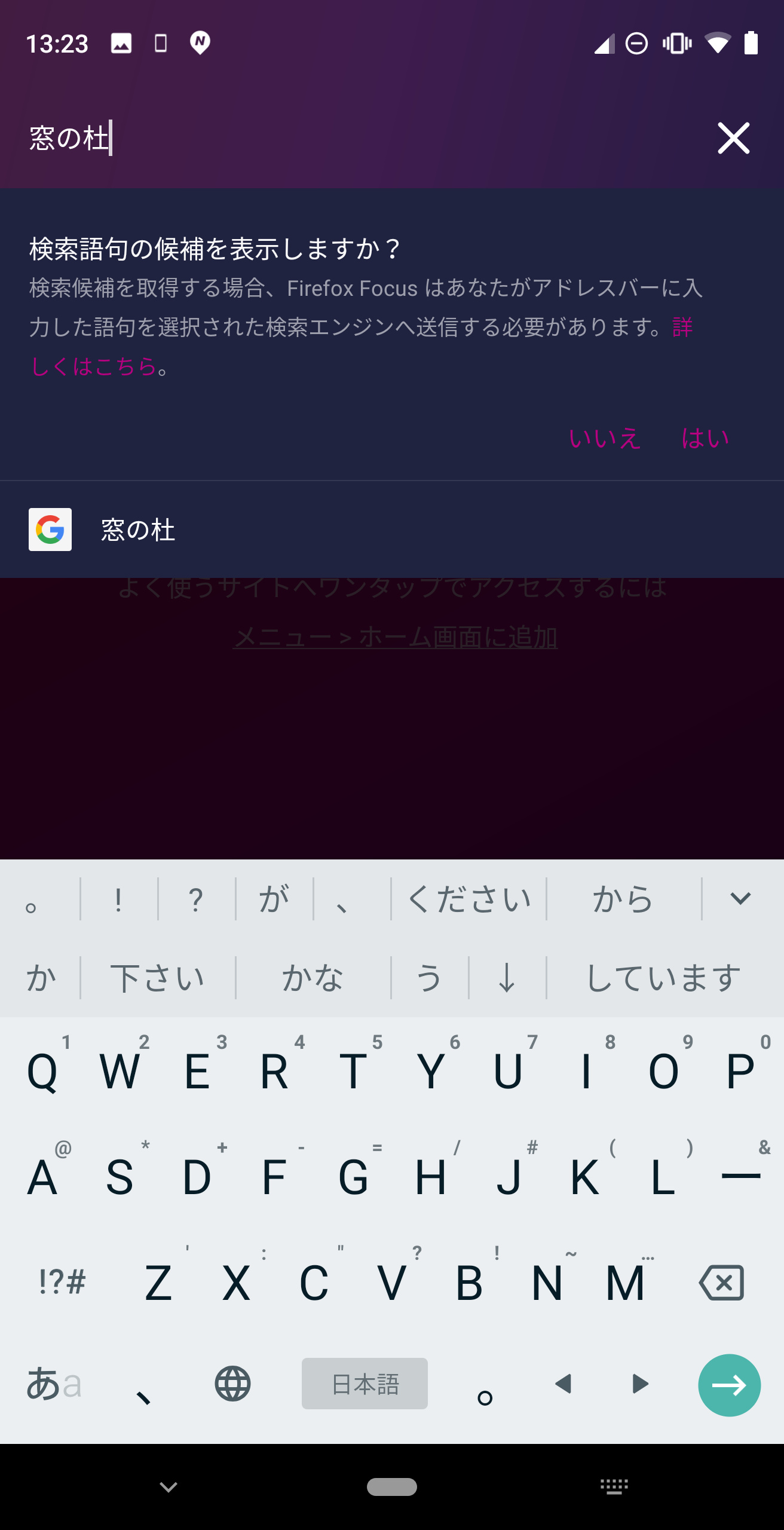Screen dimensions: 784x1530
Task: Tap はい to enable search suggestions
Action: 705,439
